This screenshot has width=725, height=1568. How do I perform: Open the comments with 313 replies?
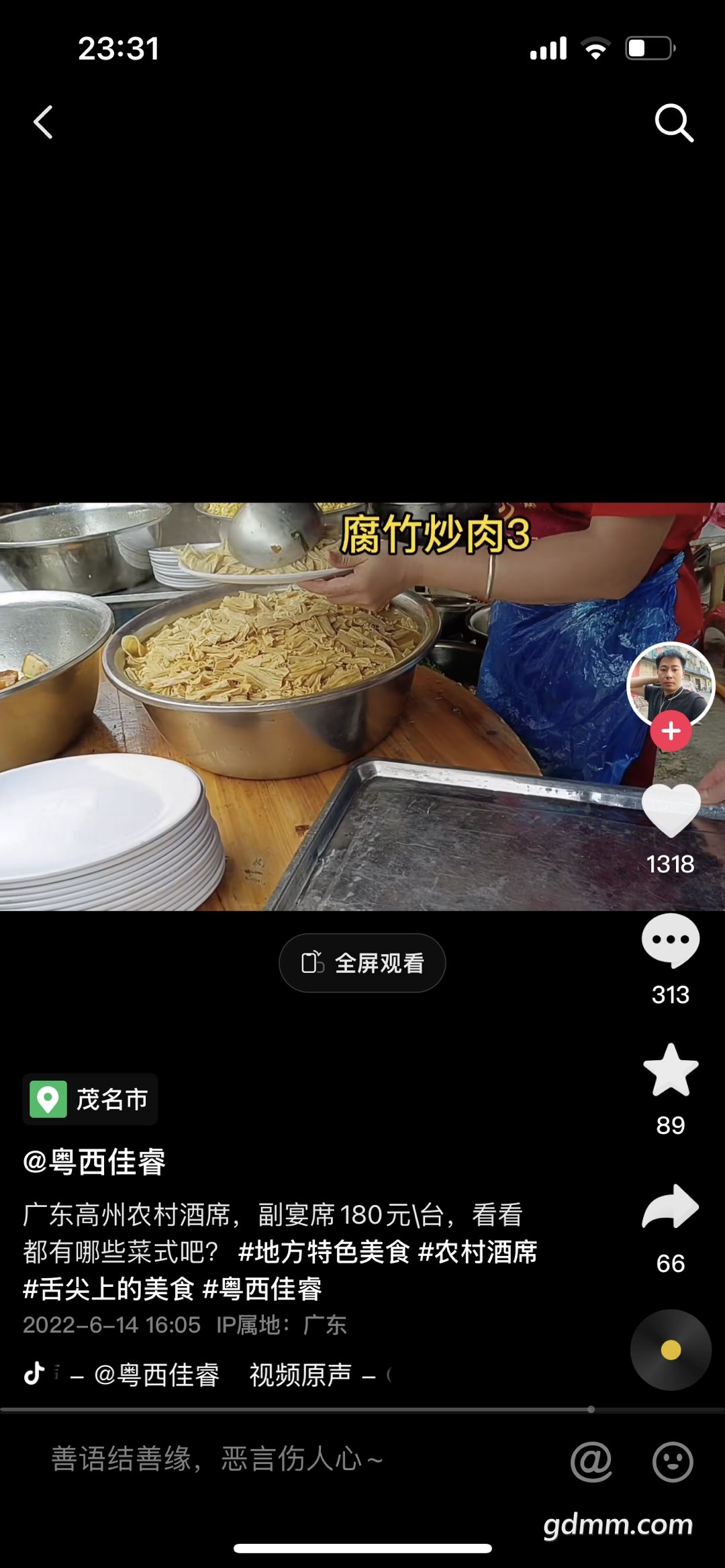click(x=671, y=941)
